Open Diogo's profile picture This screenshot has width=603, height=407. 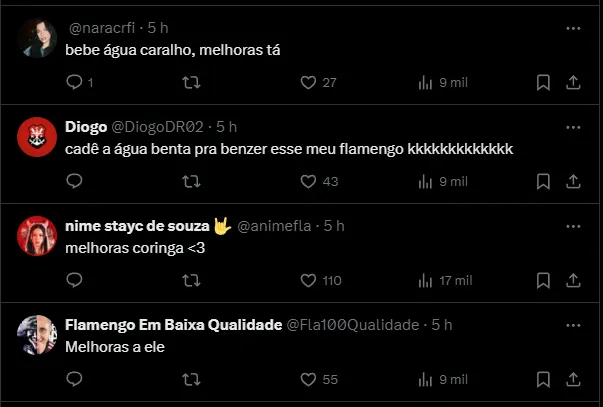37,137
